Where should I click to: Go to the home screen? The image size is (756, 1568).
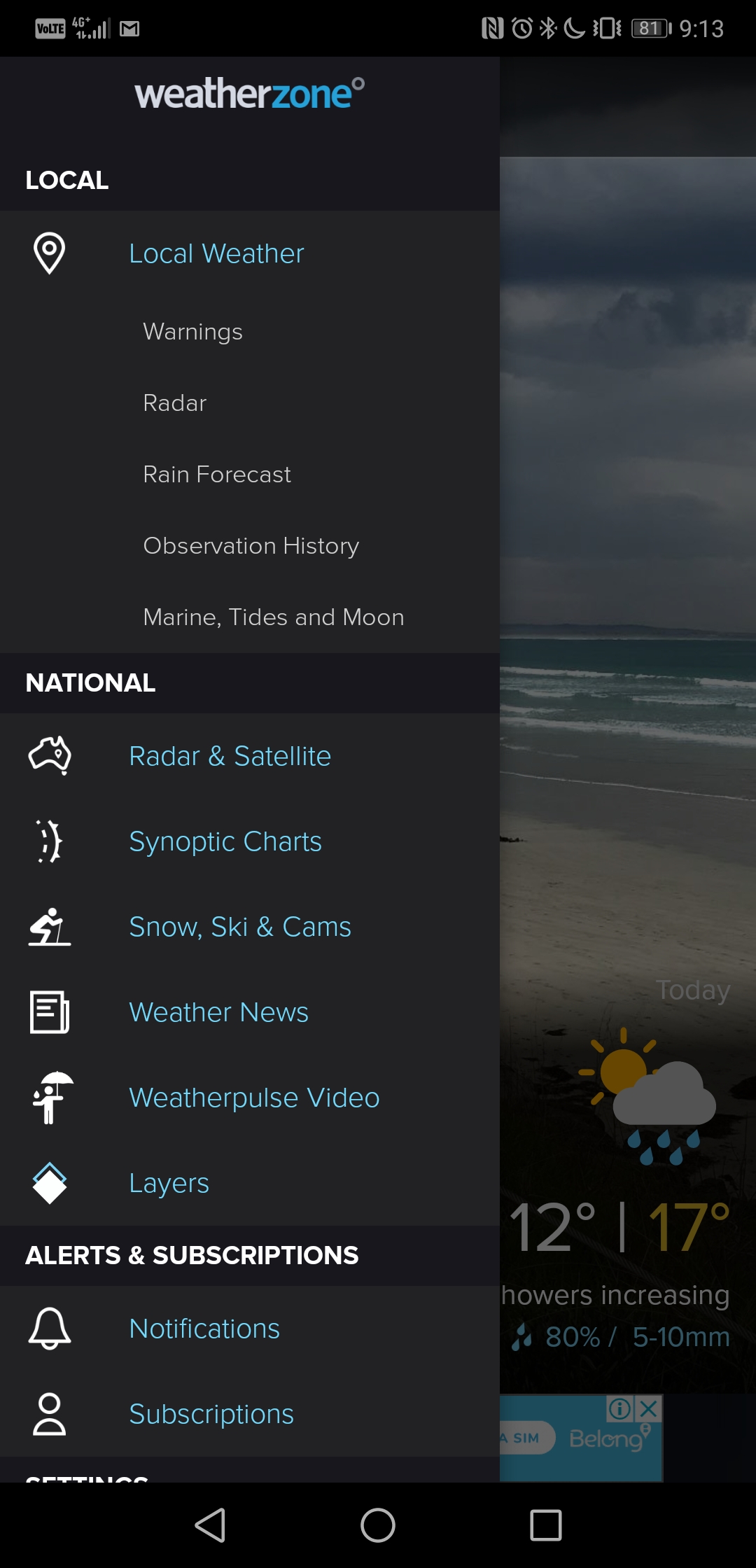[x=378, y=1525]
